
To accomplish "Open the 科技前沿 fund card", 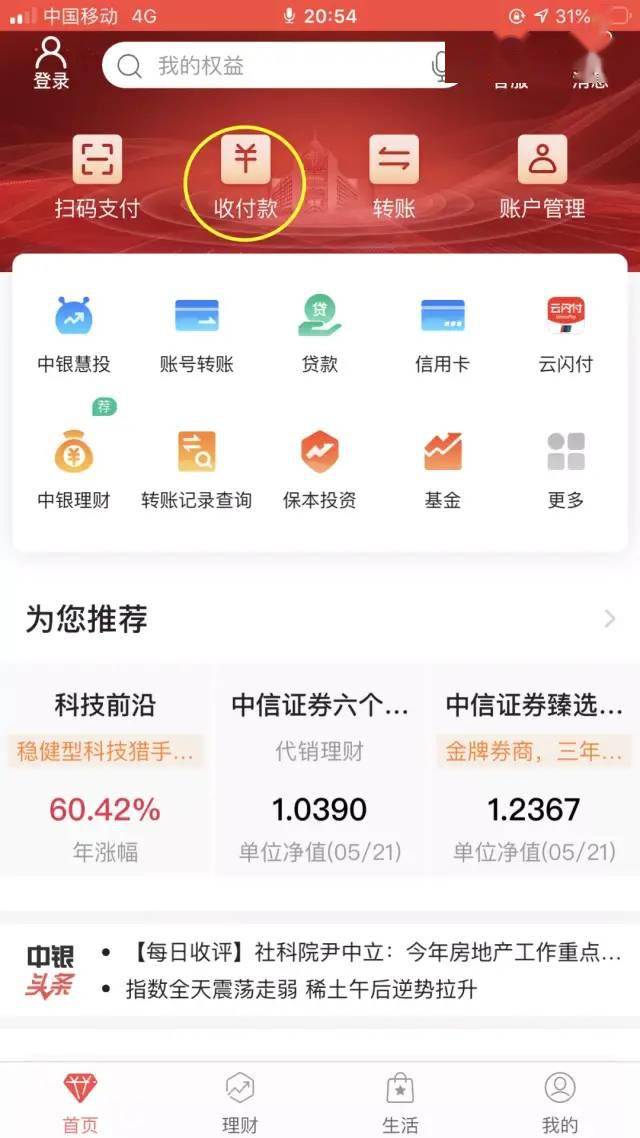I will coord(105,777).
